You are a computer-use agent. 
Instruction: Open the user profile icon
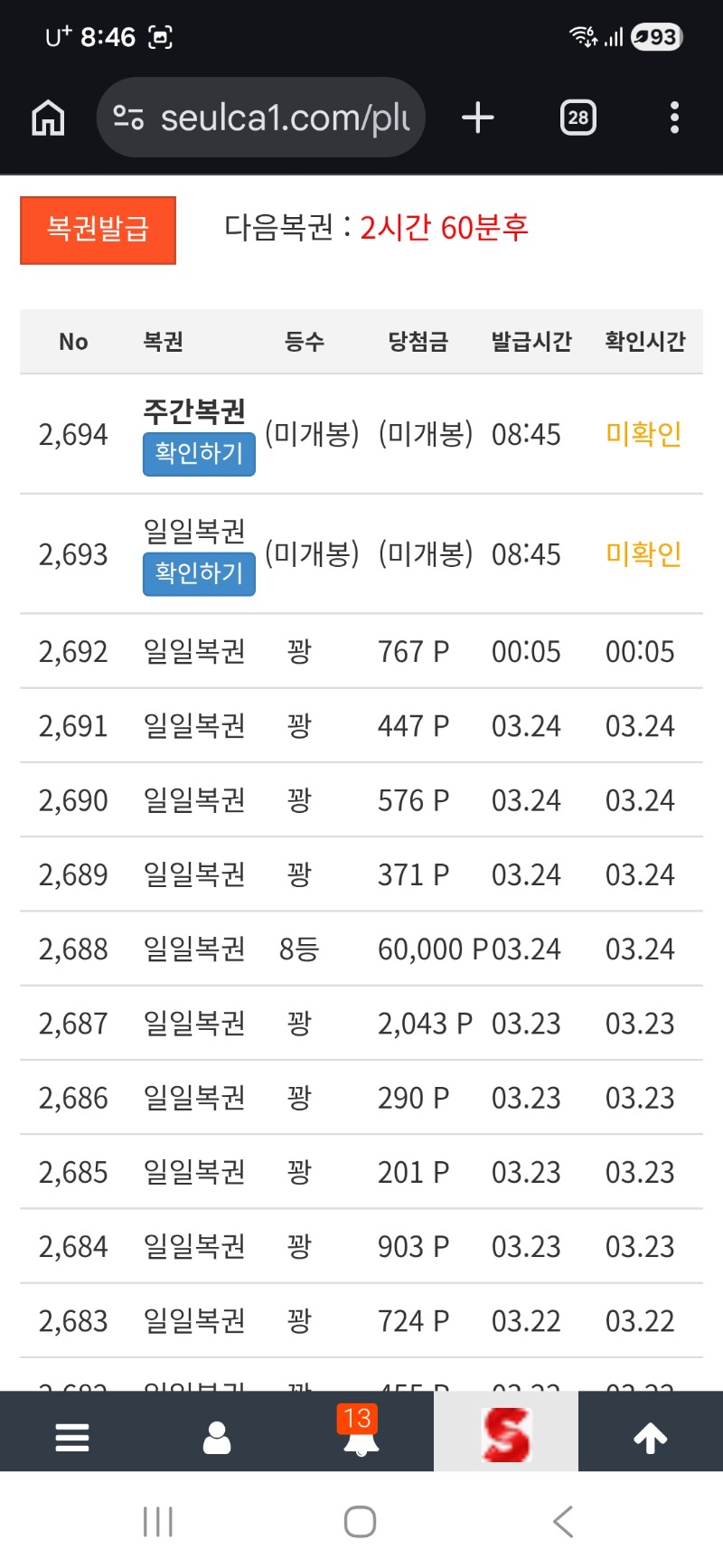tap(217, 1437)
